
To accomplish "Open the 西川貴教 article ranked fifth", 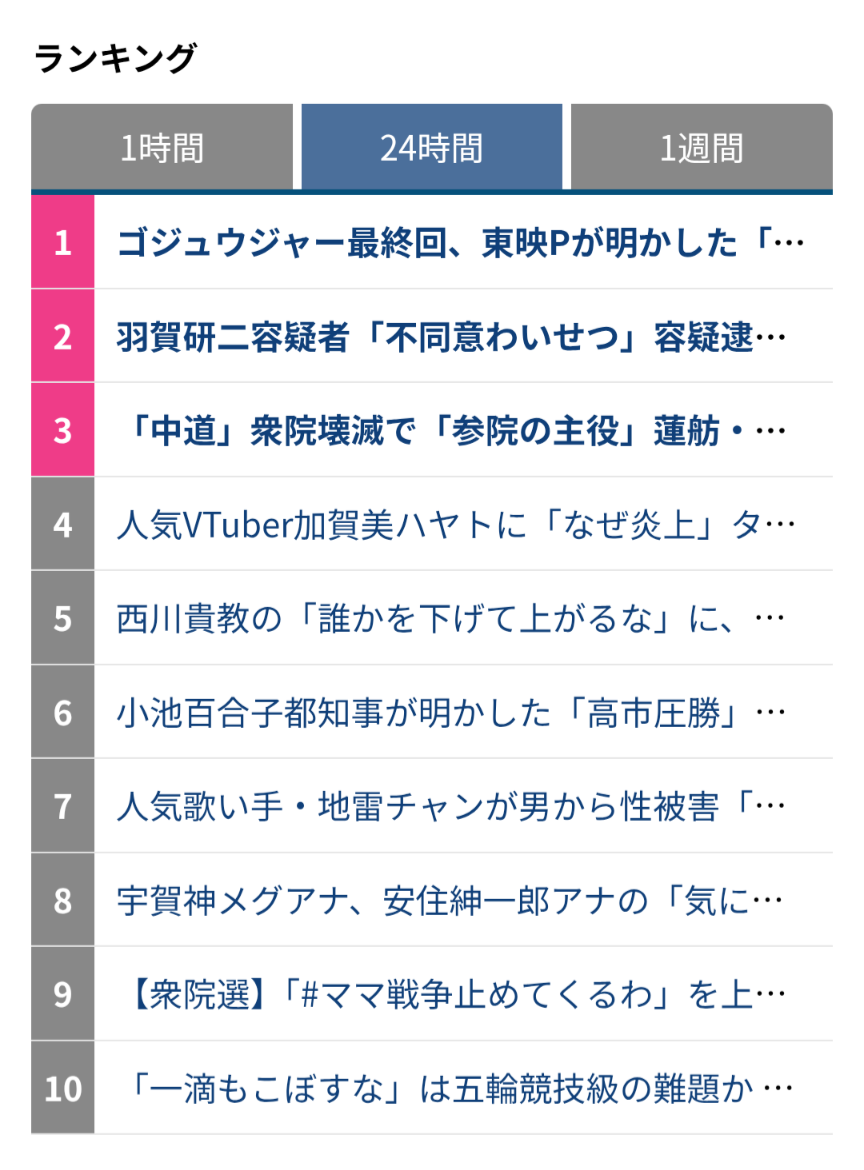I will (x=450, y=619).
